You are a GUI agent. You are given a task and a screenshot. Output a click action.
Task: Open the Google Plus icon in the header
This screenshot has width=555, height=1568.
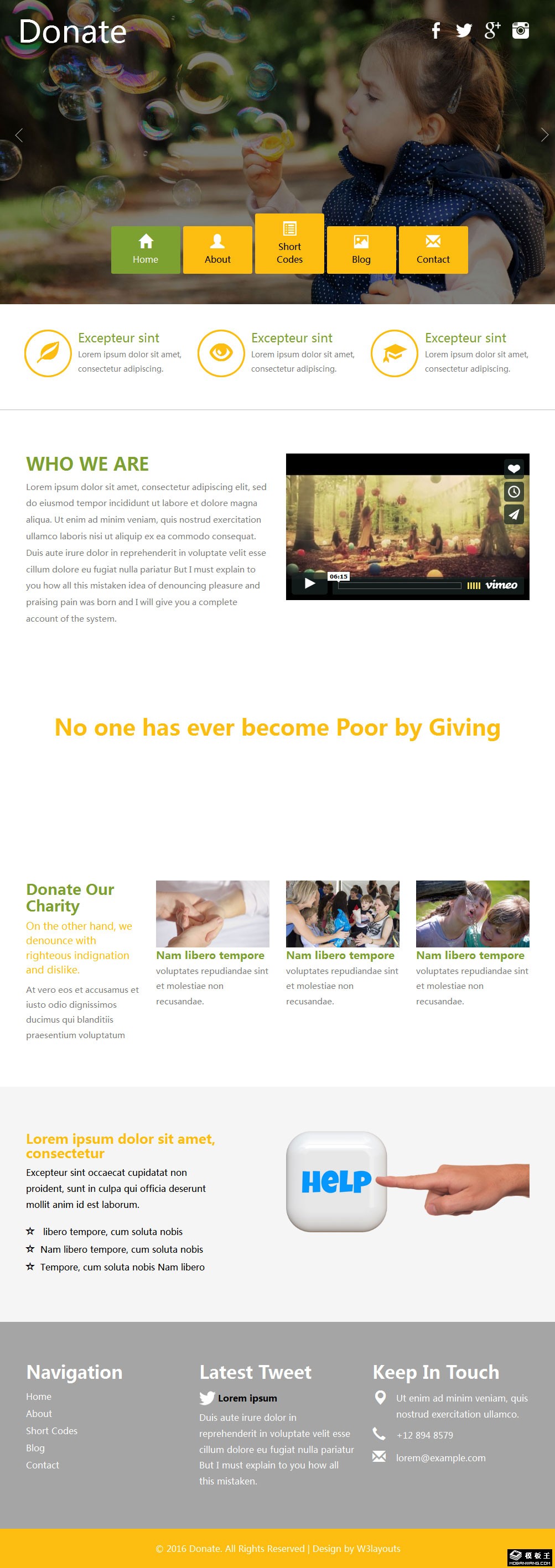coord(492,30)
